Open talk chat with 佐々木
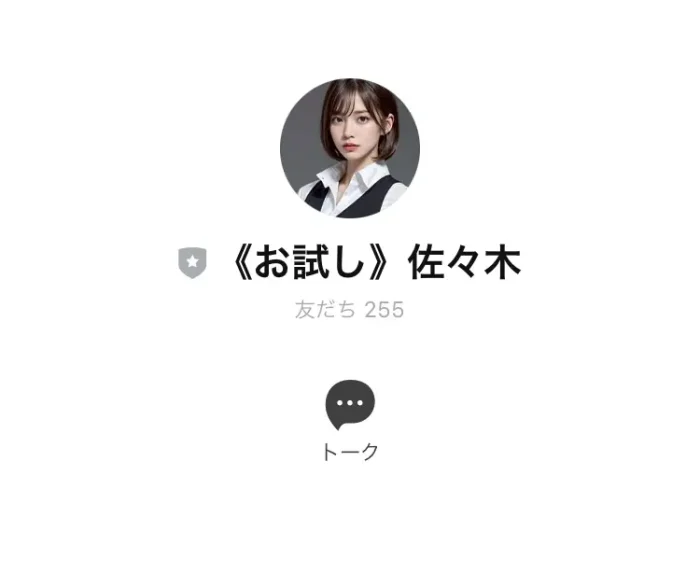 coord(350,406)
